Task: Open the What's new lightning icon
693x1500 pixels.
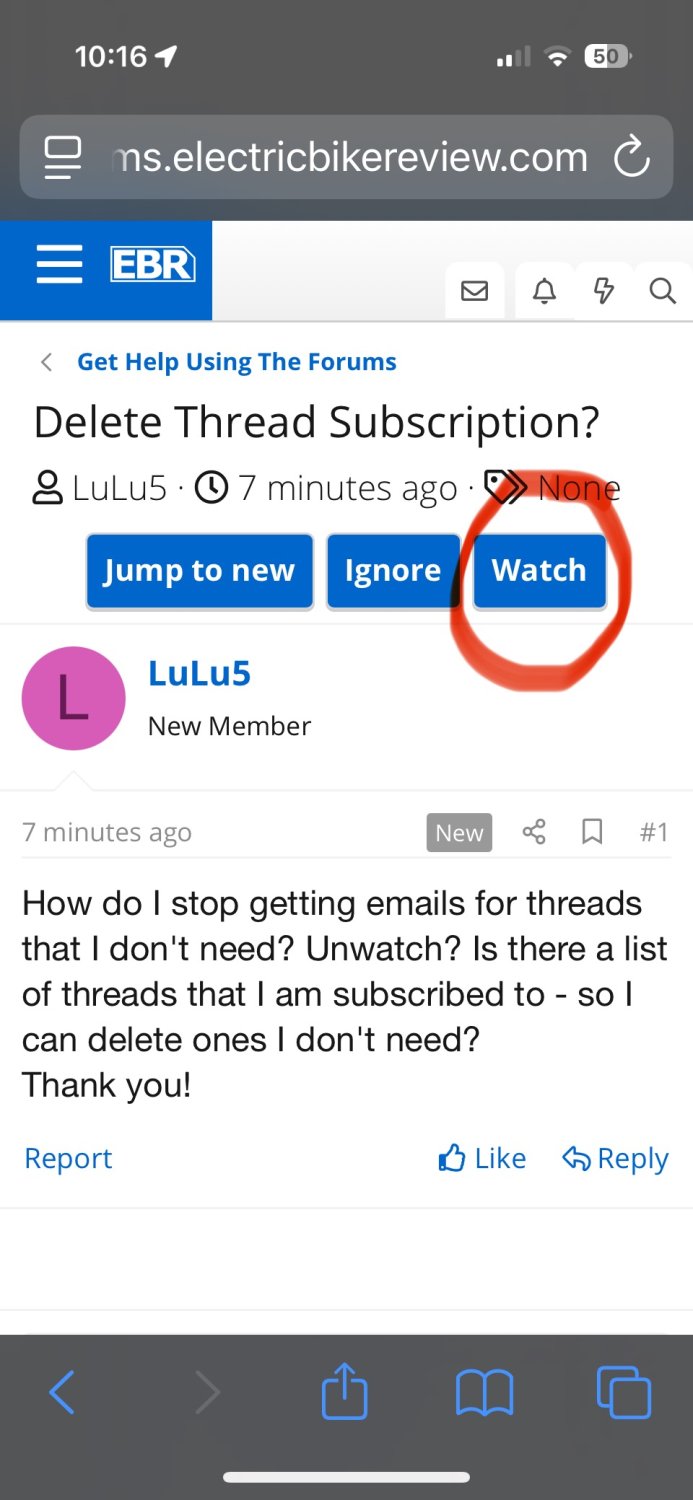Action: [x=604, y=291]
